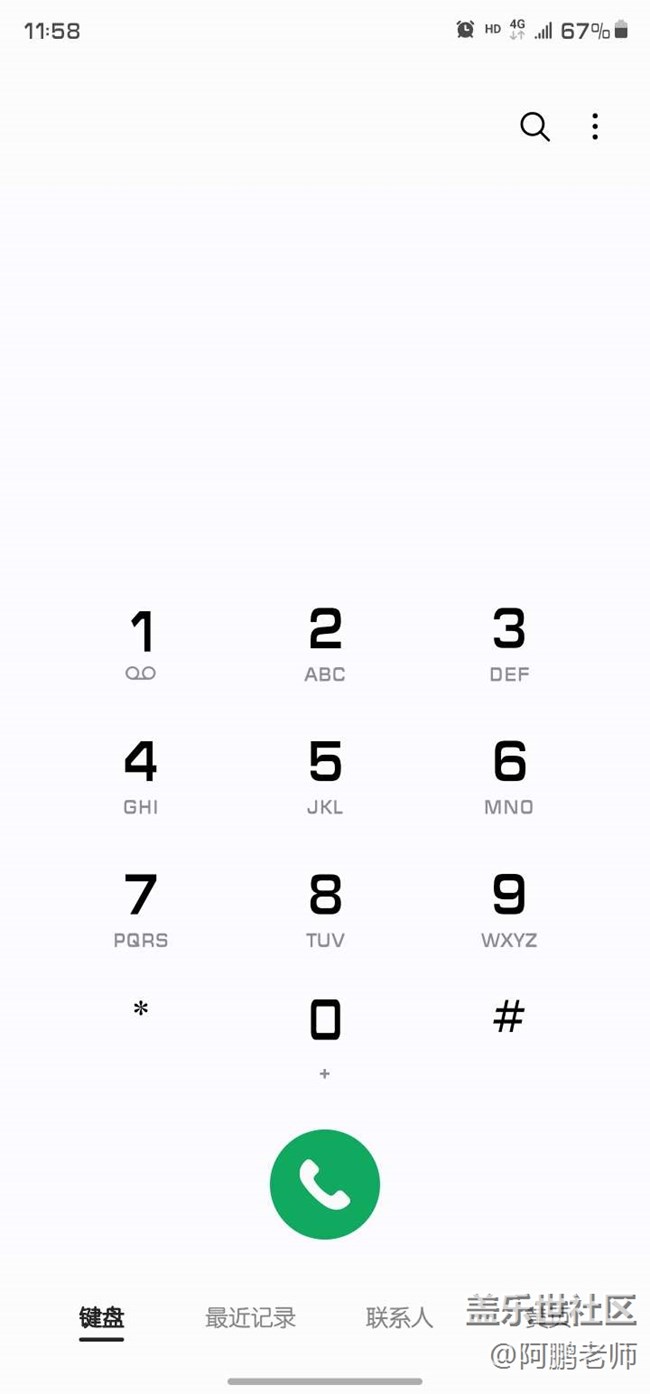Tap the 3 DEF key
This screenshot has width=650, height=1394.
coord(509,645)
